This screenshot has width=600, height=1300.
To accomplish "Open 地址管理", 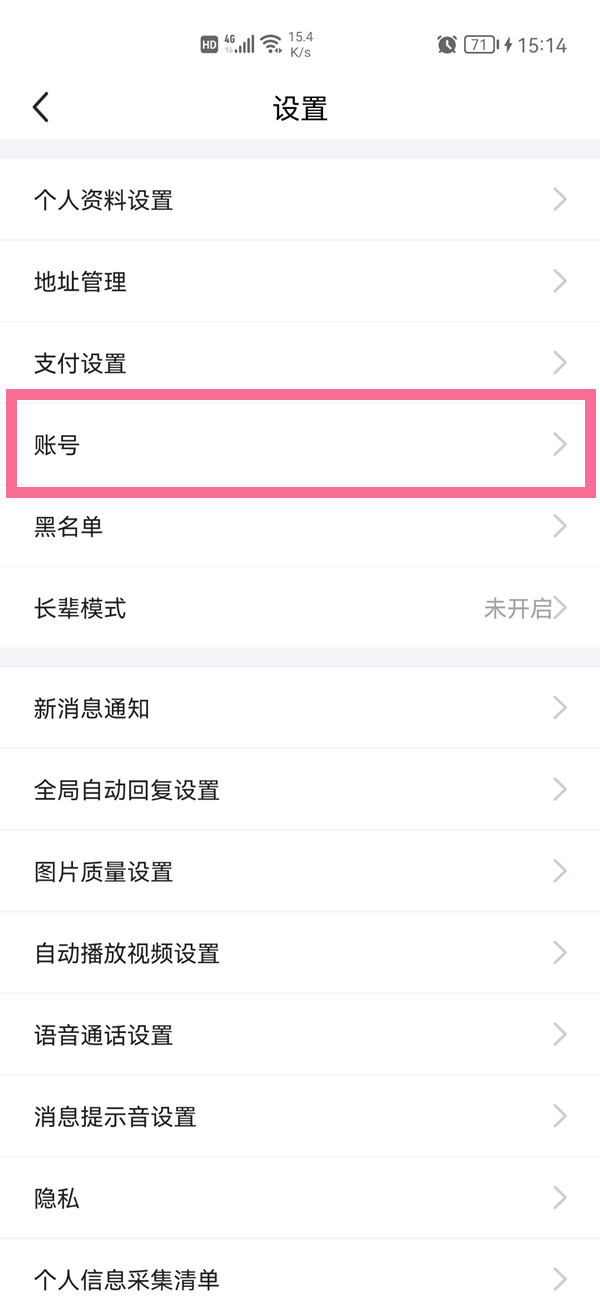I will [300, 282].
